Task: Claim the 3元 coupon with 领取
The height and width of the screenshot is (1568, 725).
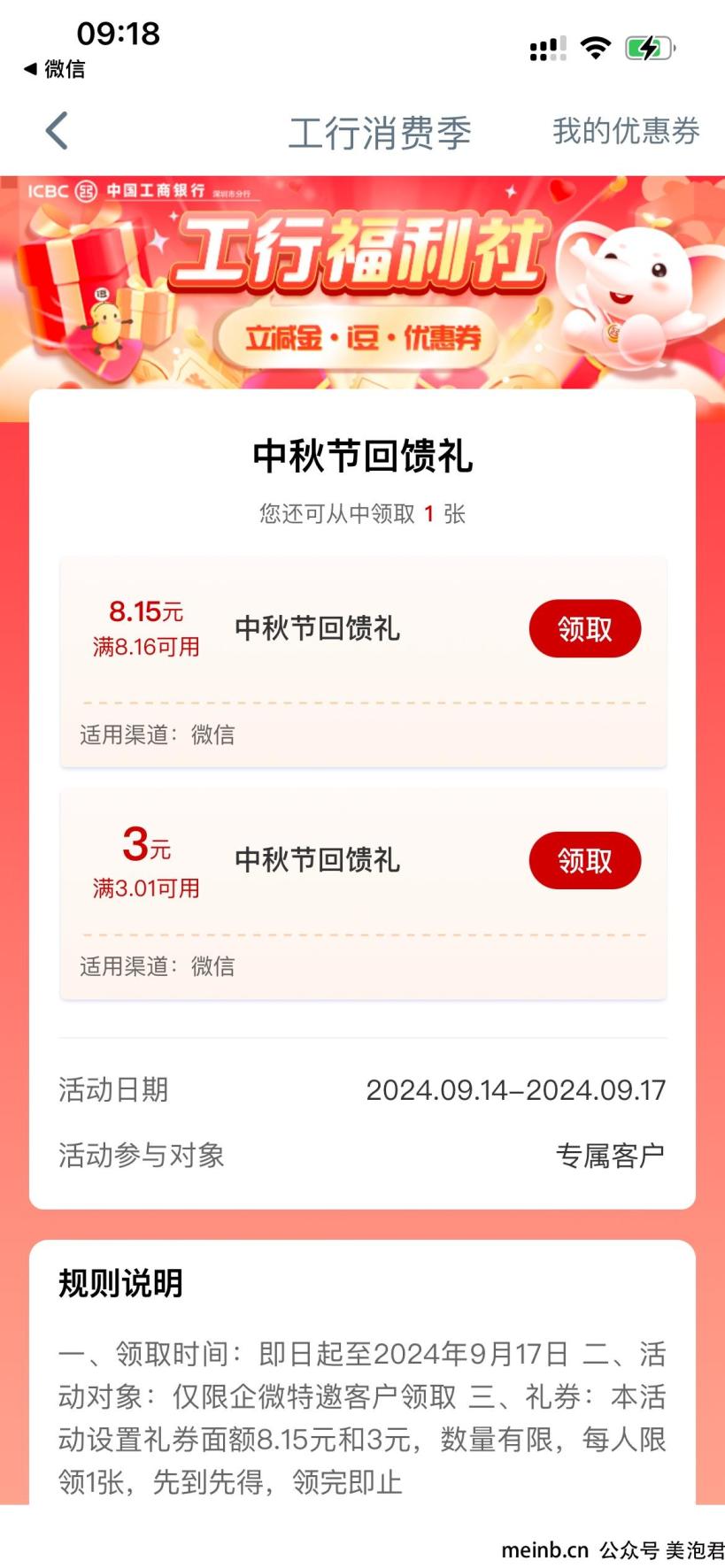Action: click(584, 861)
